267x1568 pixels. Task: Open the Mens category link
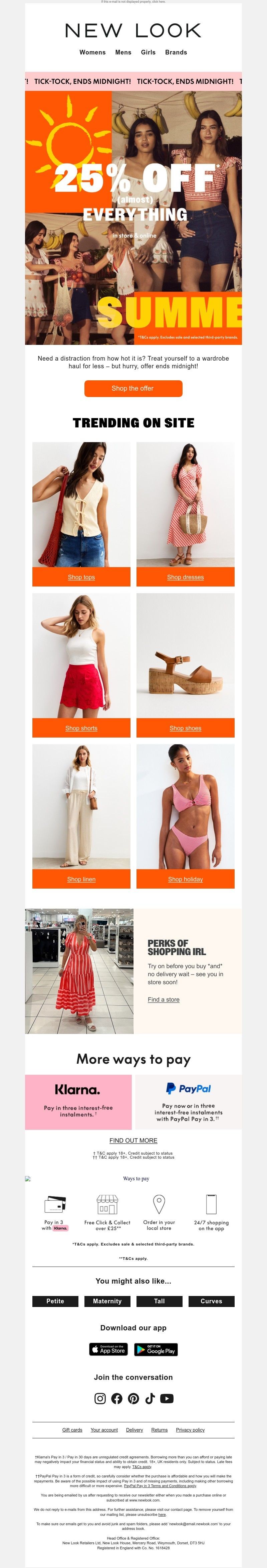coord(123,52)
